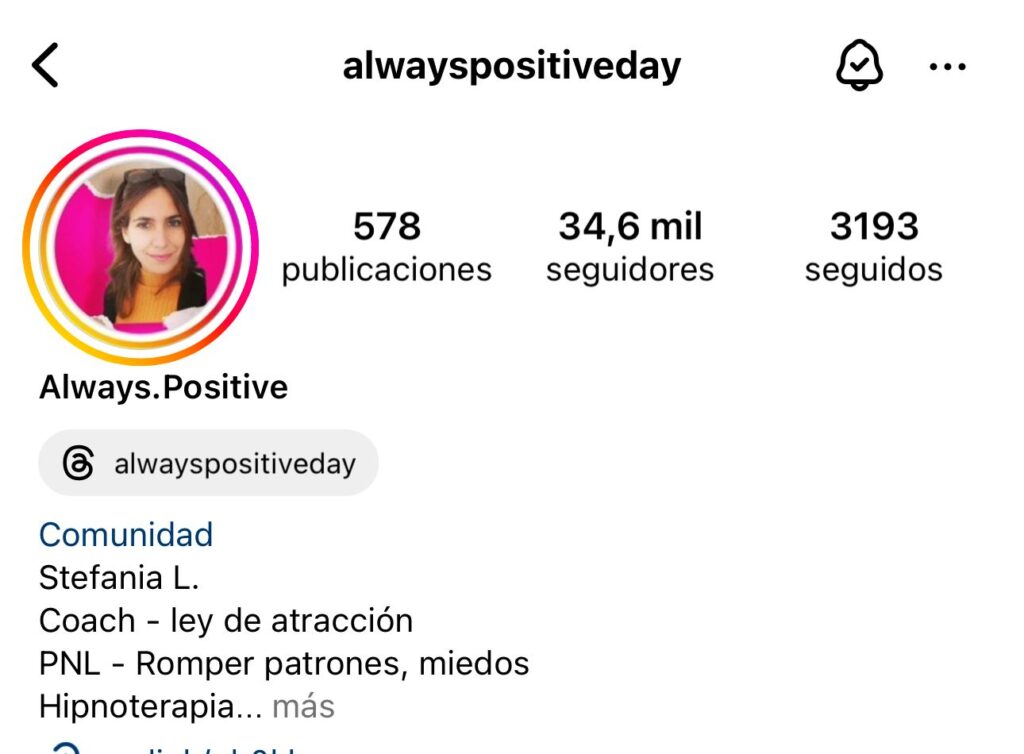The width and height of the screenshot is (1024, 754).
Task: Open the three-dot overflow menu
Action: 946,67
